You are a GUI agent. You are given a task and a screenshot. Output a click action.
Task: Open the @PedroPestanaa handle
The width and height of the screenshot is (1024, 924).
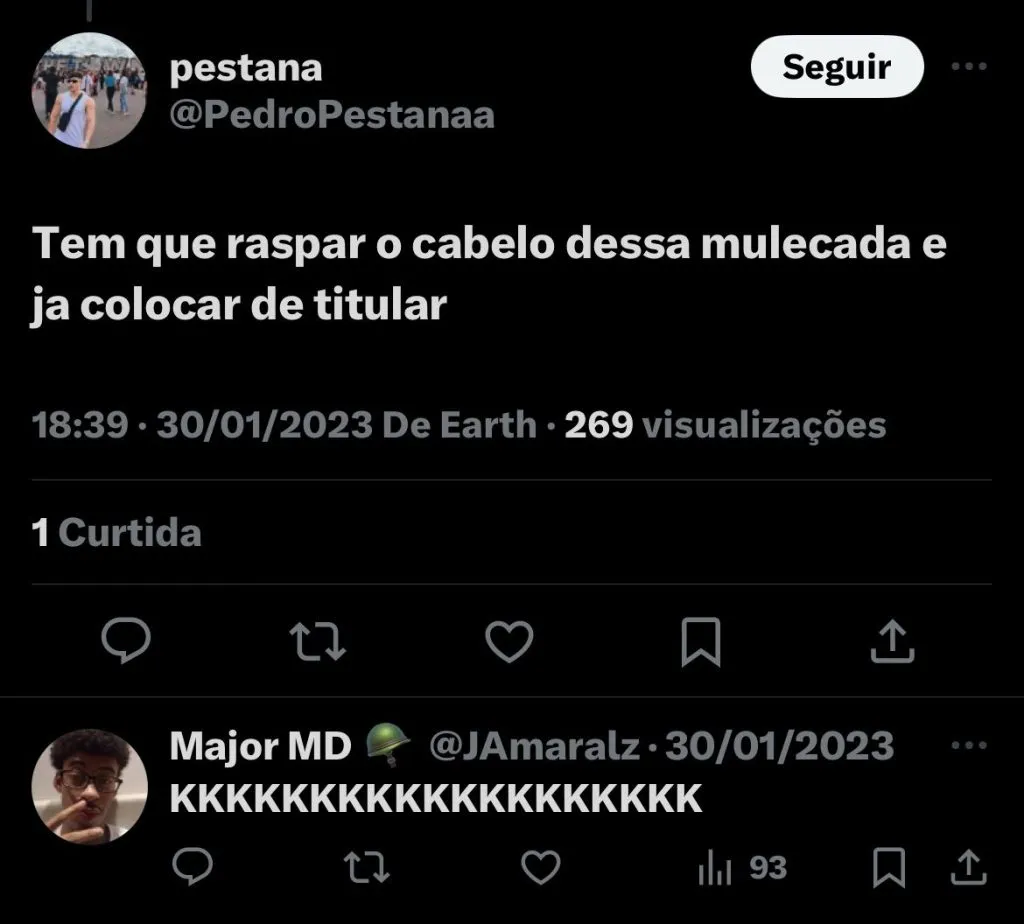332,116
